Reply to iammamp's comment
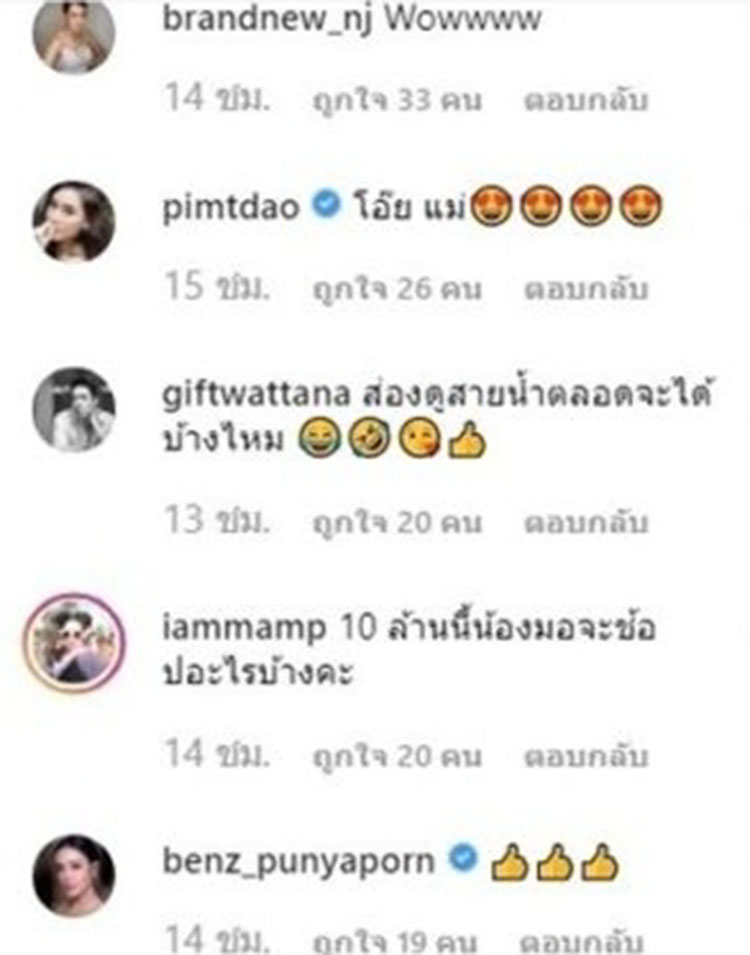 coord(586,756)
